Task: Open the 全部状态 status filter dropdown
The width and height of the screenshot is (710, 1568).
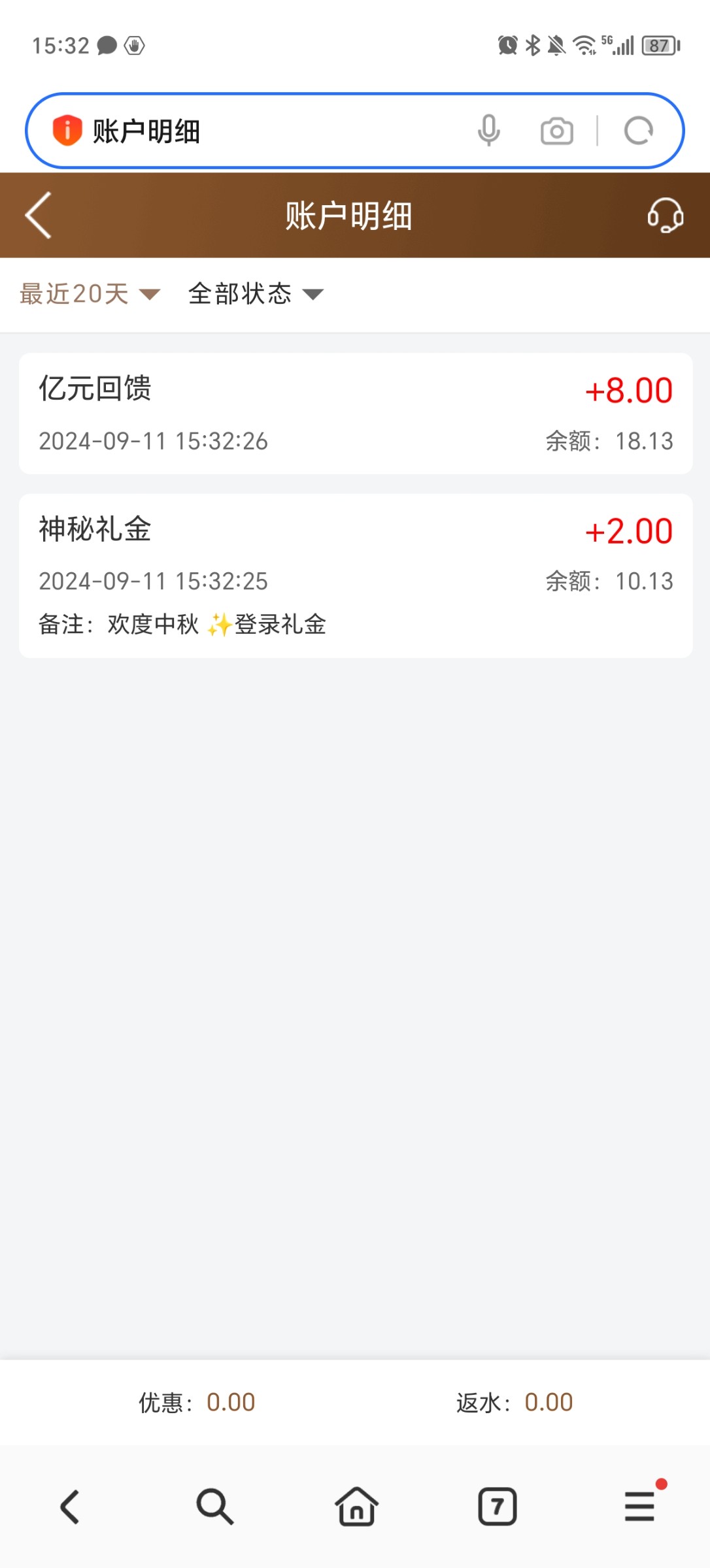Action: pos(256,294)
